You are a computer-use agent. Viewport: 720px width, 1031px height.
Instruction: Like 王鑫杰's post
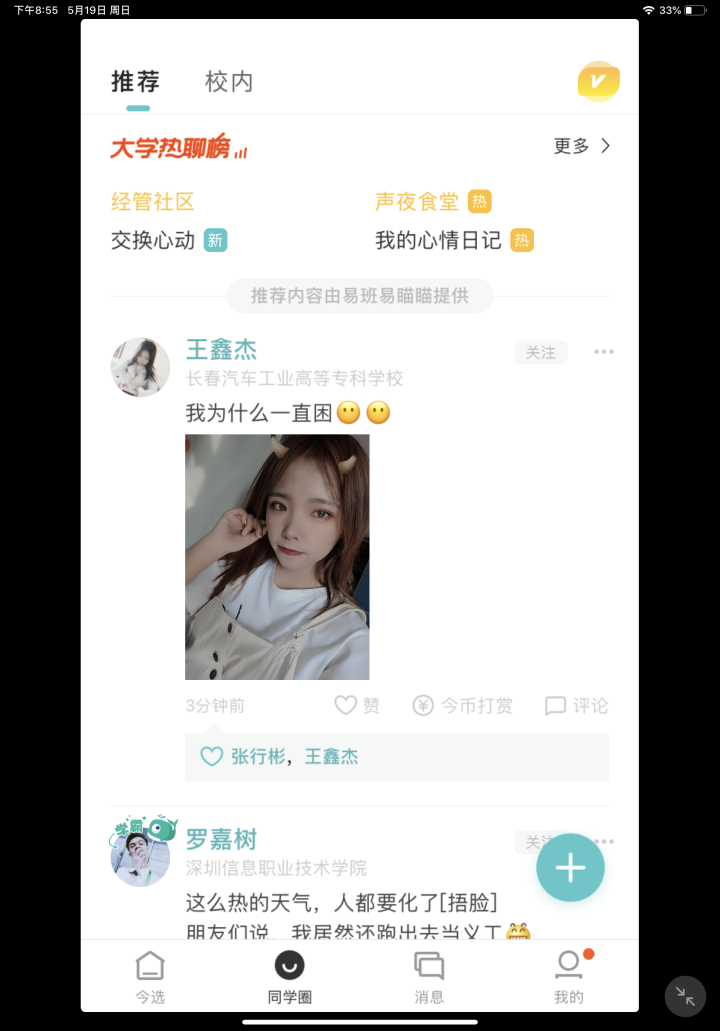[x=357, y=706]
